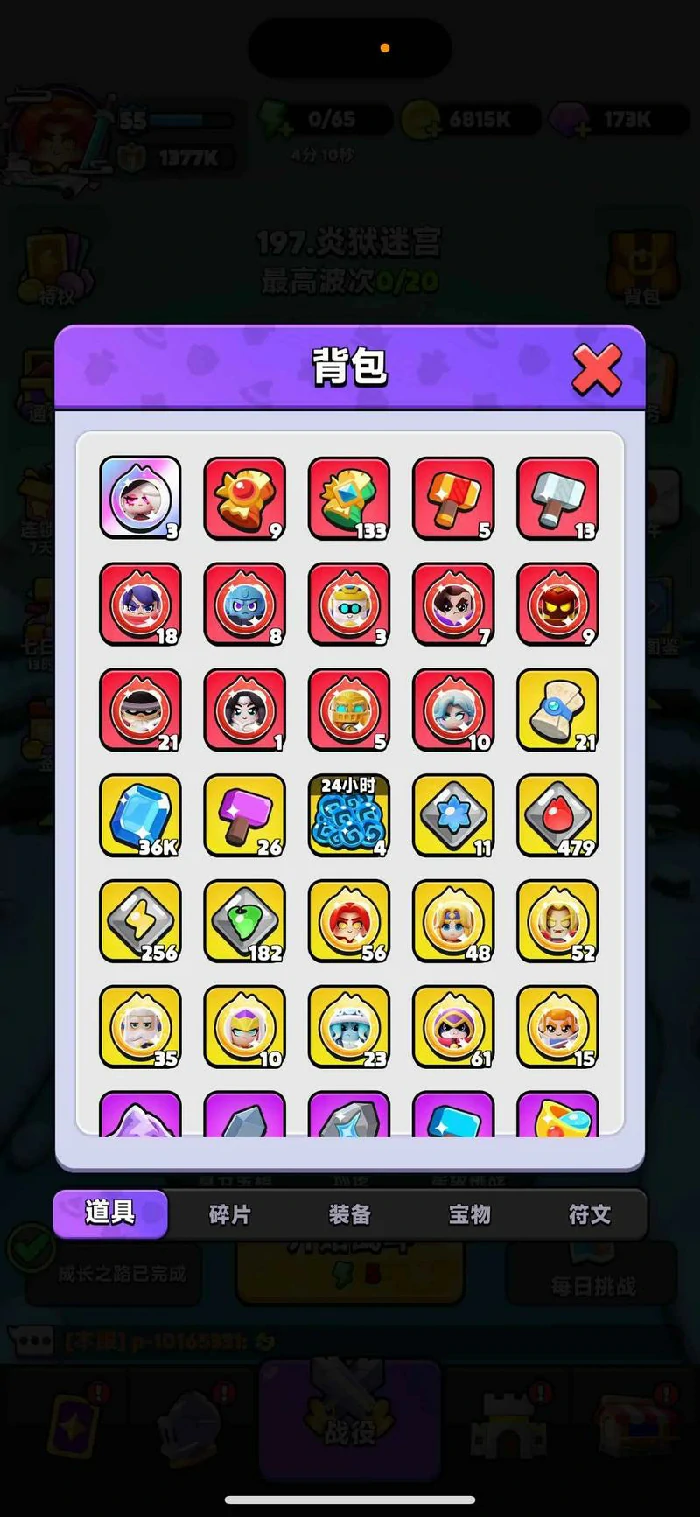Viewport: 700px width, 1517px height.
Task: Select the 符文 tab
Action: pyautogui.click(x=589, y=1214)
